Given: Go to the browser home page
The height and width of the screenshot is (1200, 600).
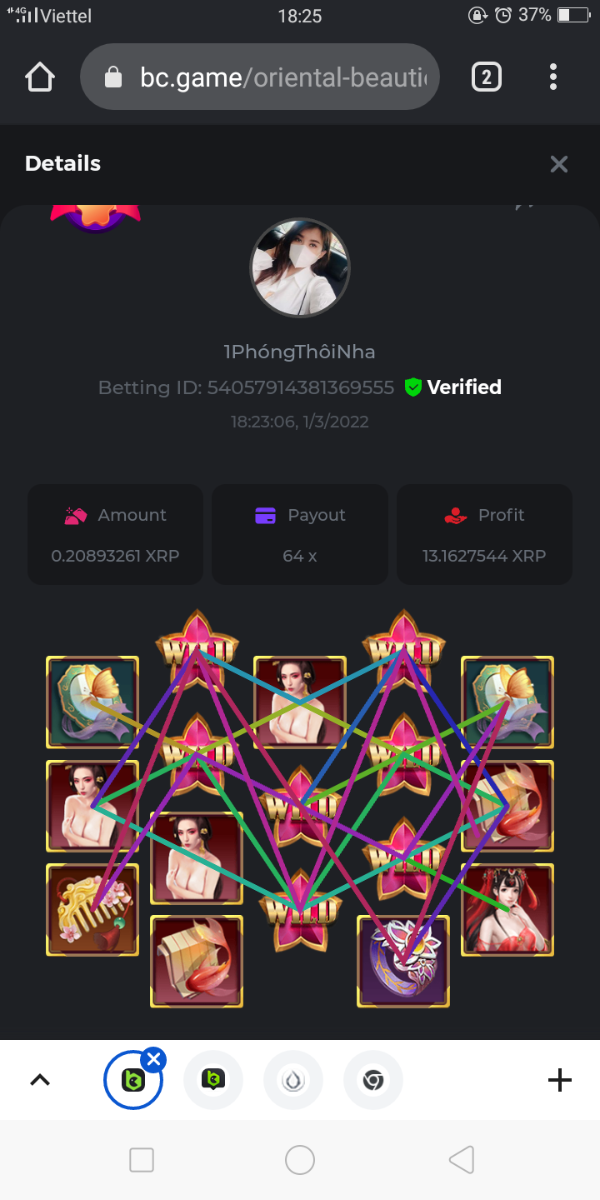Looking at the screenshot, I should 39,77.
